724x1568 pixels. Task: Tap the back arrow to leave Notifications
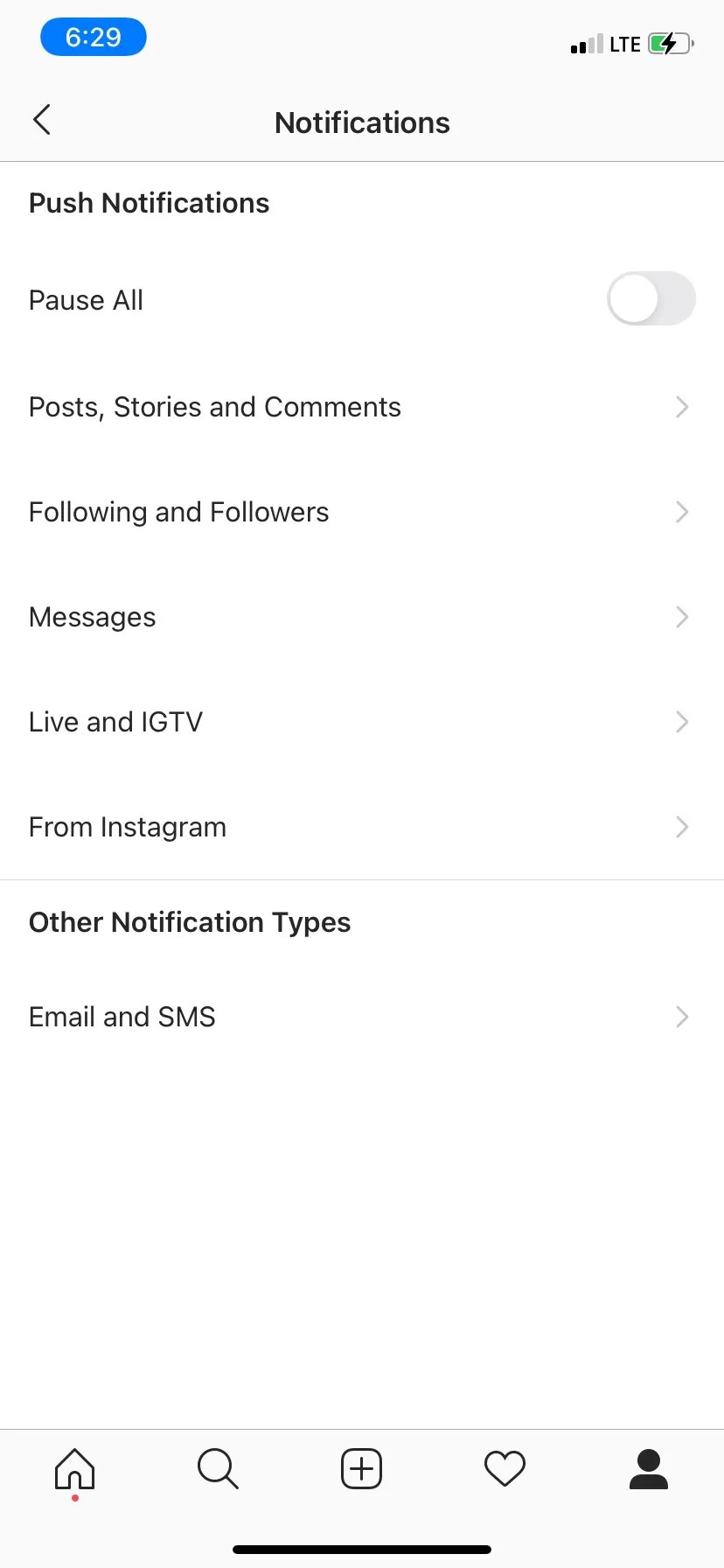(x=41, y=120)
